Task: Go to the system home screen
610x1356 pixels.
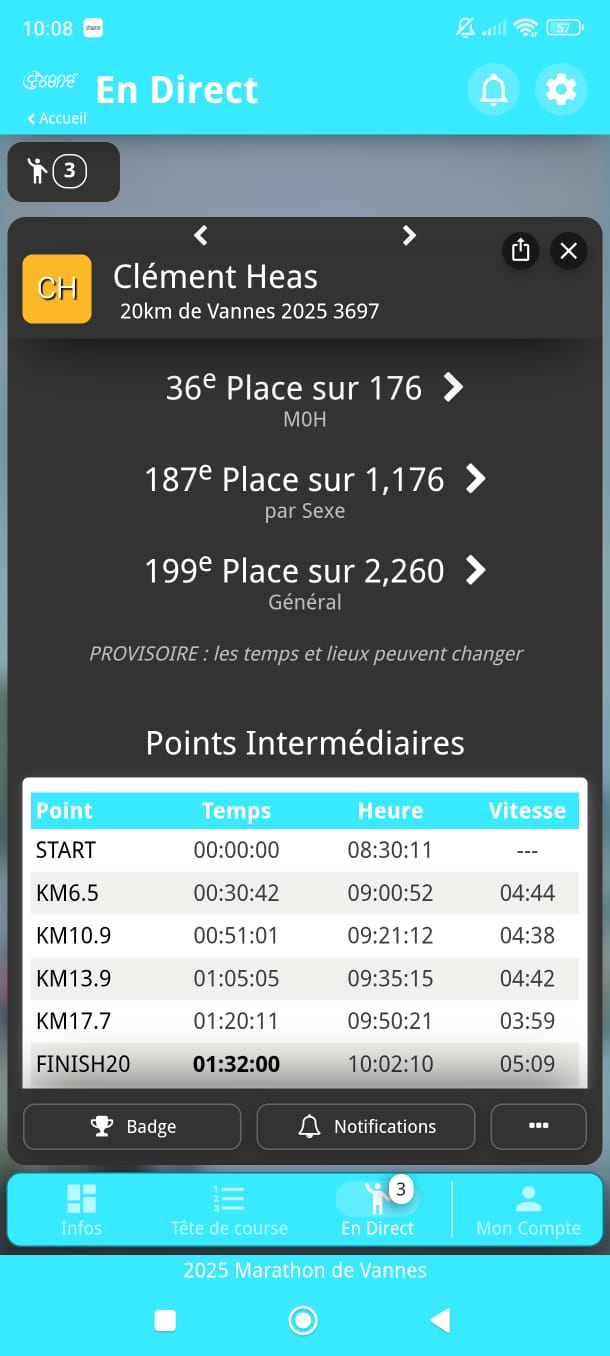Action: 303,1321
